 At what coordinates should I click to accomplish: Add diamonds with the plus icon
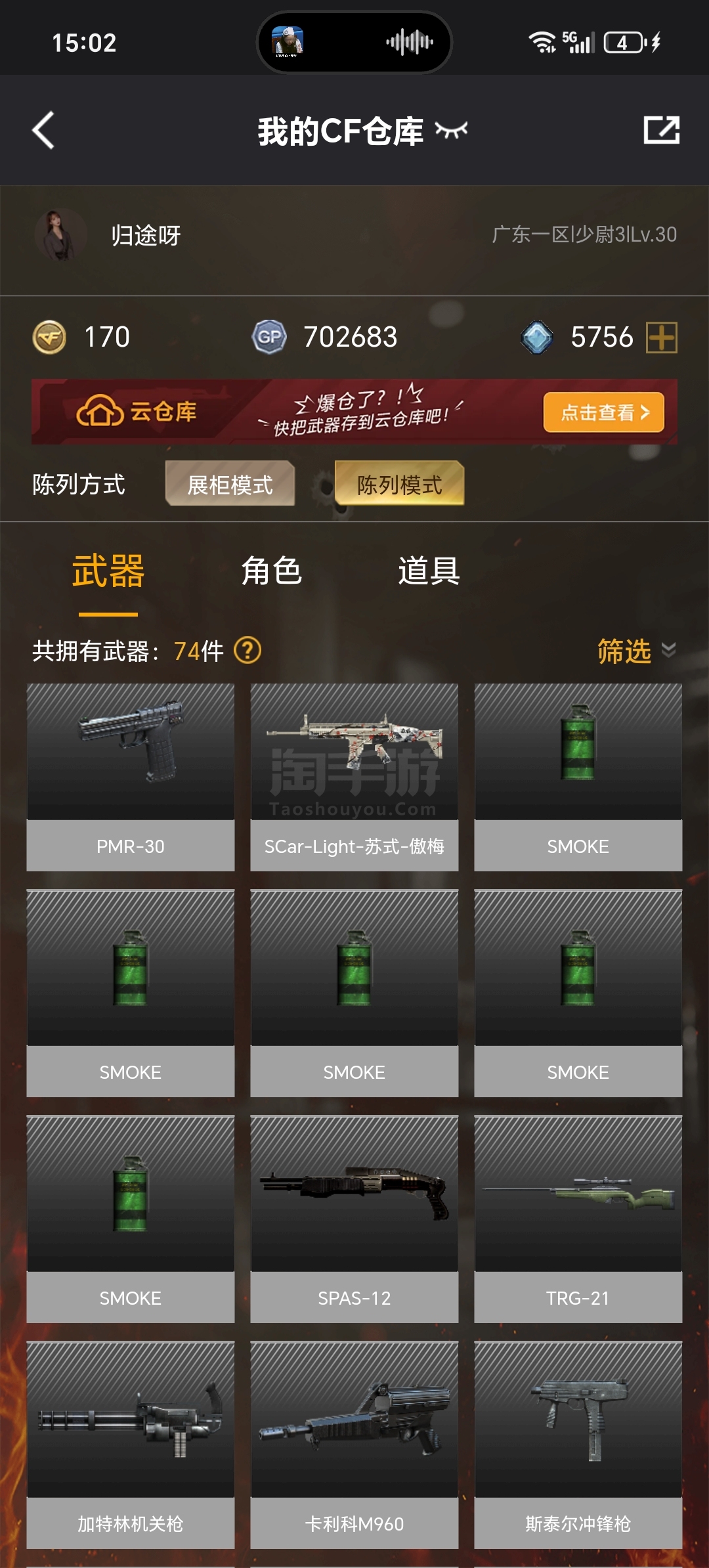[662, 338]
